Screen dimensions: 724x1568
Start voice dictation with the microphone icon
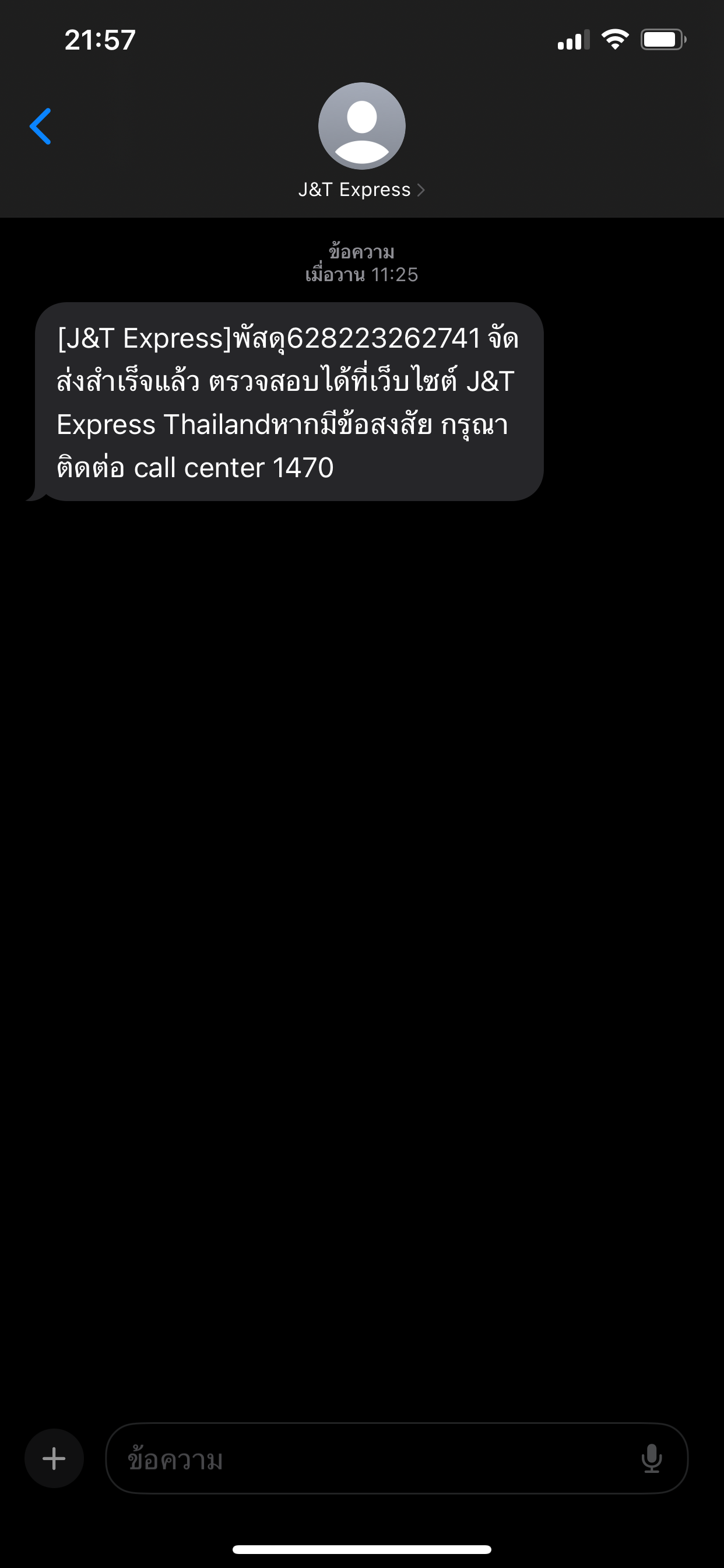(x=652, y=1458)
